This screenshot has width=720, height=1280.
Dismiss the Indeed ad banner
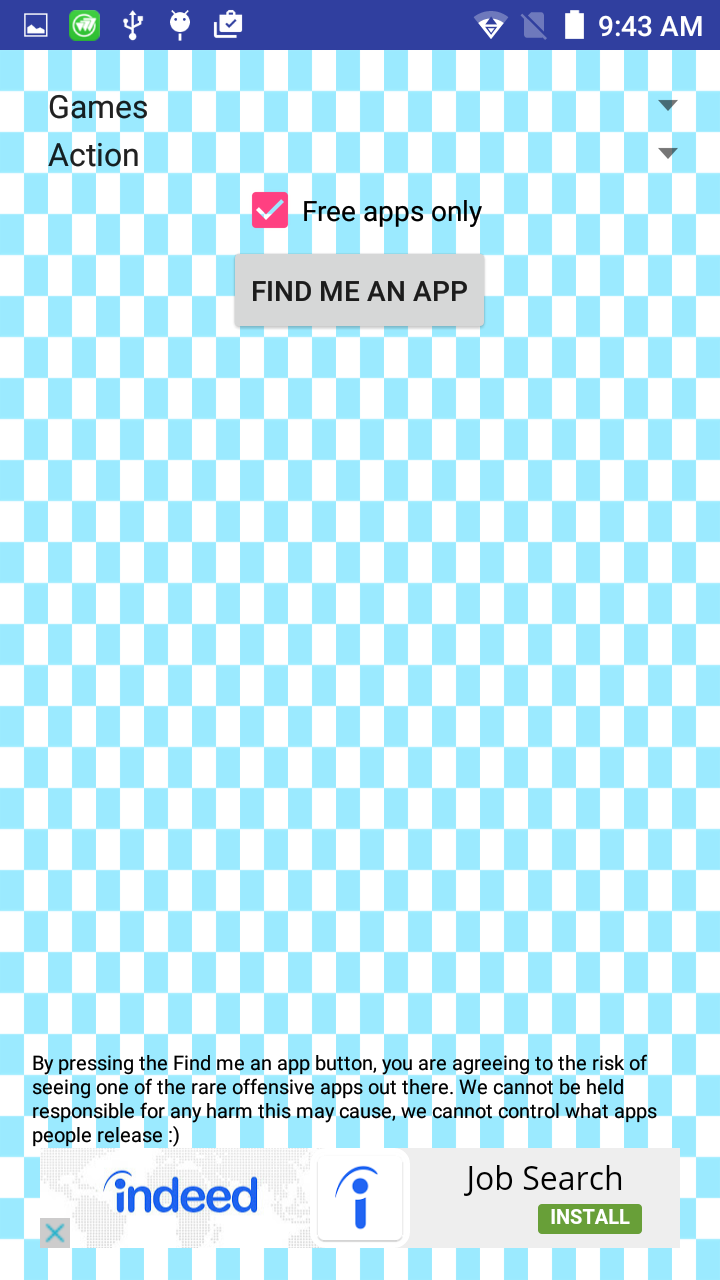[x=55, y=1233]
